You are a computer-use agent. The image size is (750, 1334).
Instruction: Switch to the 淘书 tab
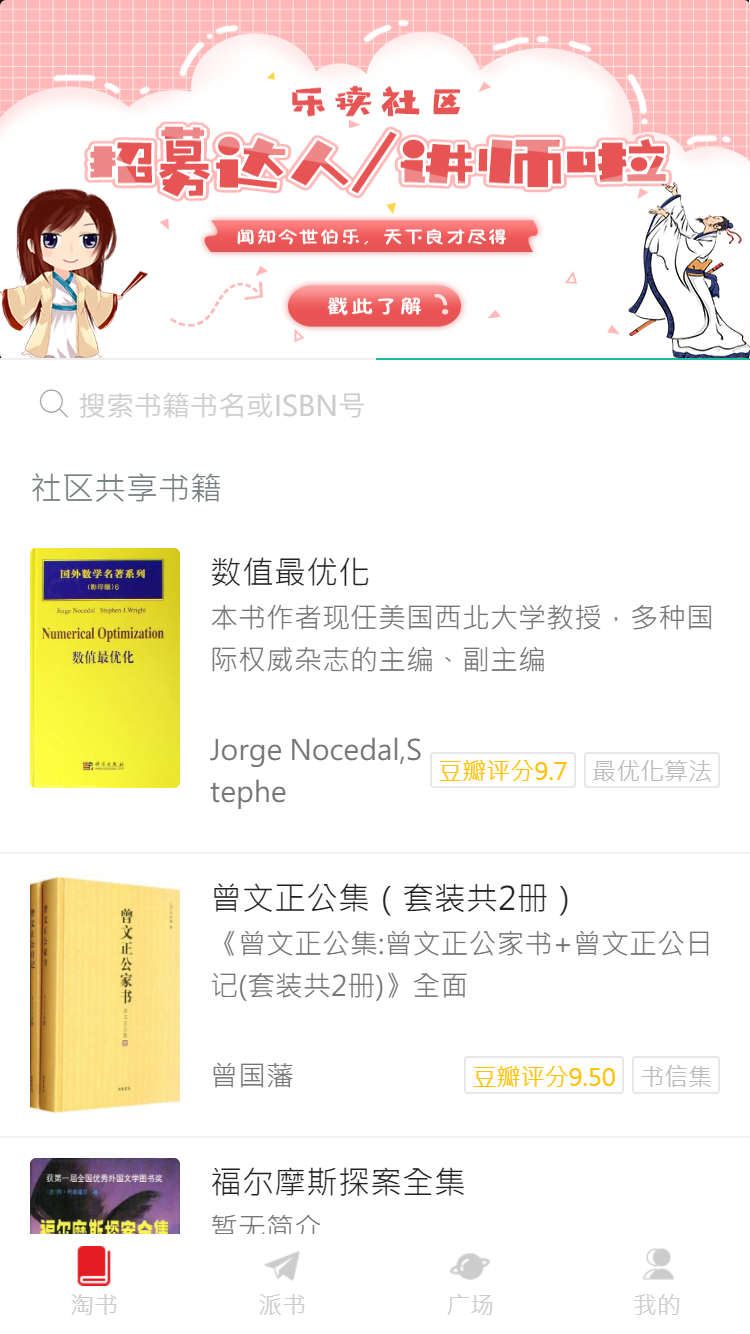point(94,1283)
